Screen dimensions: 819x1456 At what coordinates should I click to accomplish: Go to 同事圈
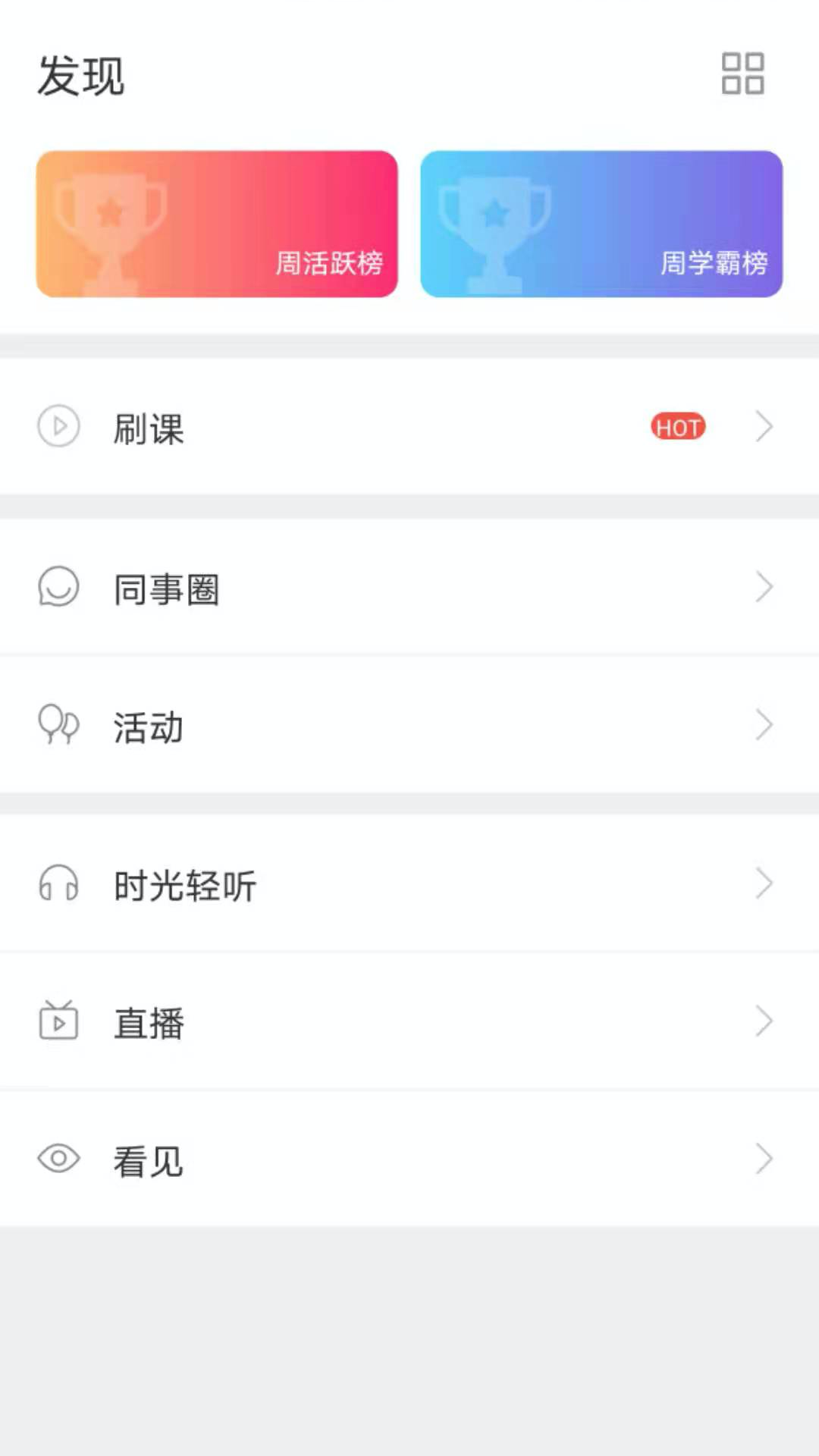point(409,588)
